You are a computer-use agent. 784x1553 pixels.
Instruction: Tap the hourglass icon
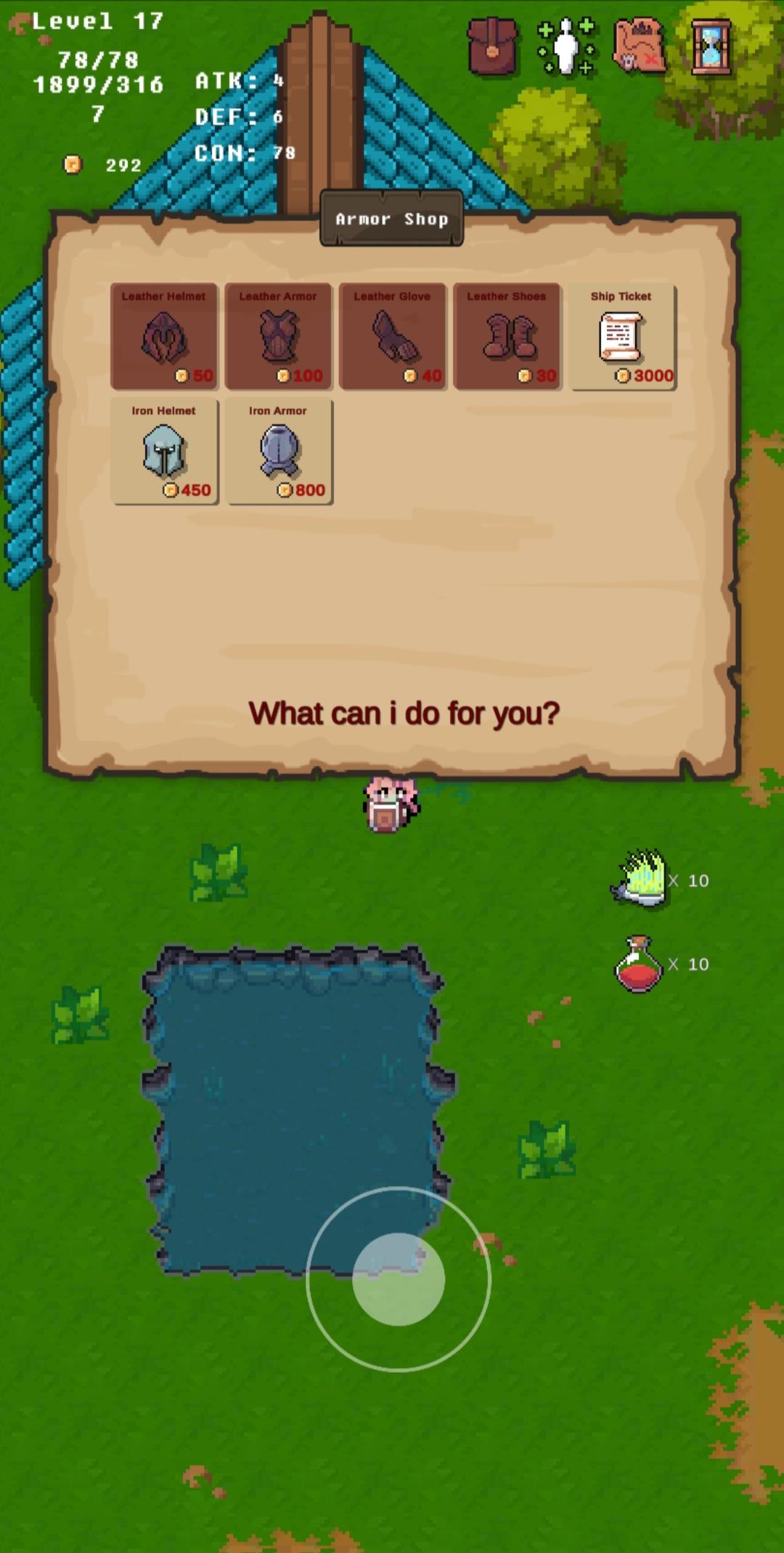coord(711,48)
